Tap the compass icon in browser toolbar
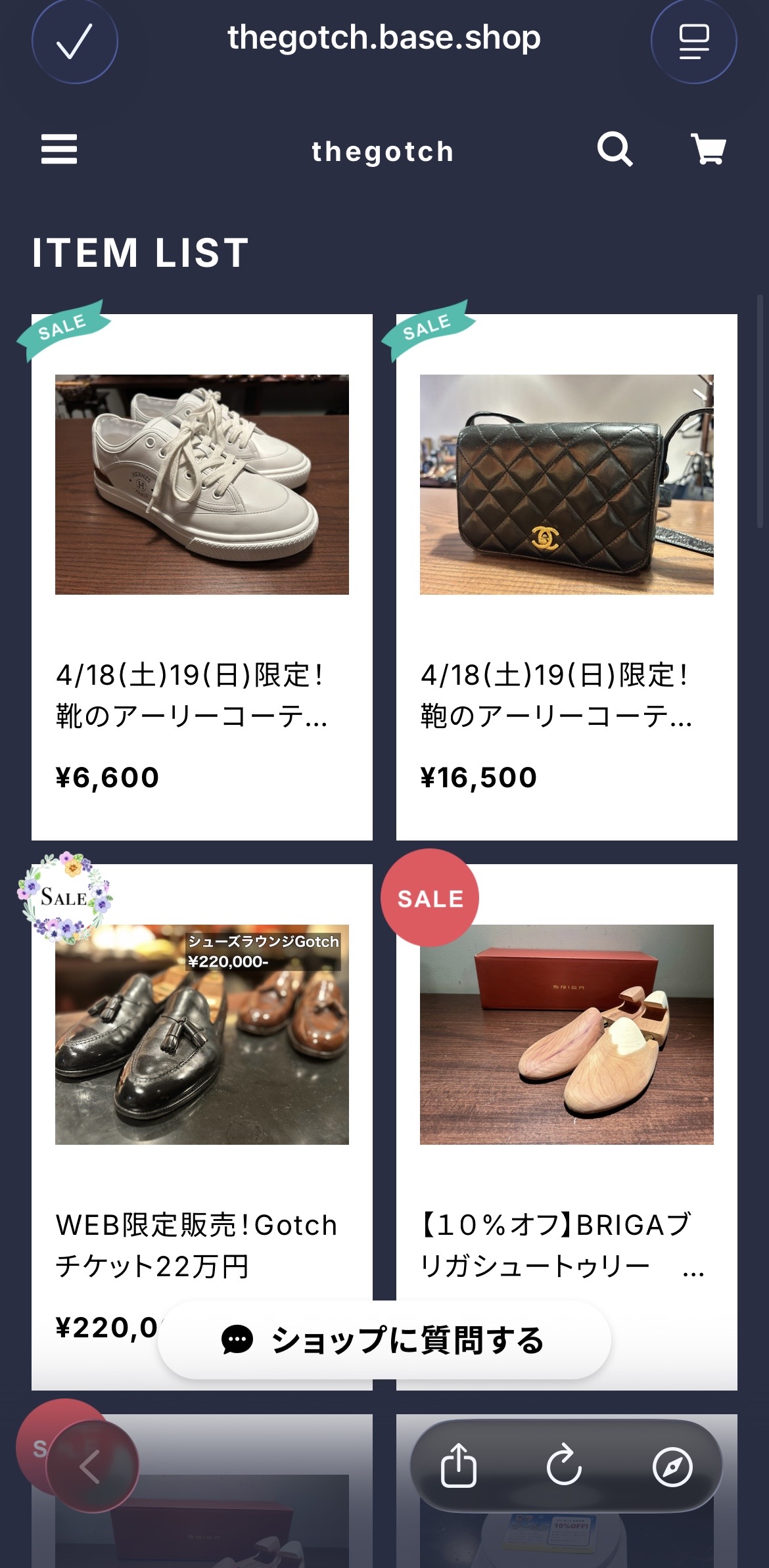 [672, 1465]
